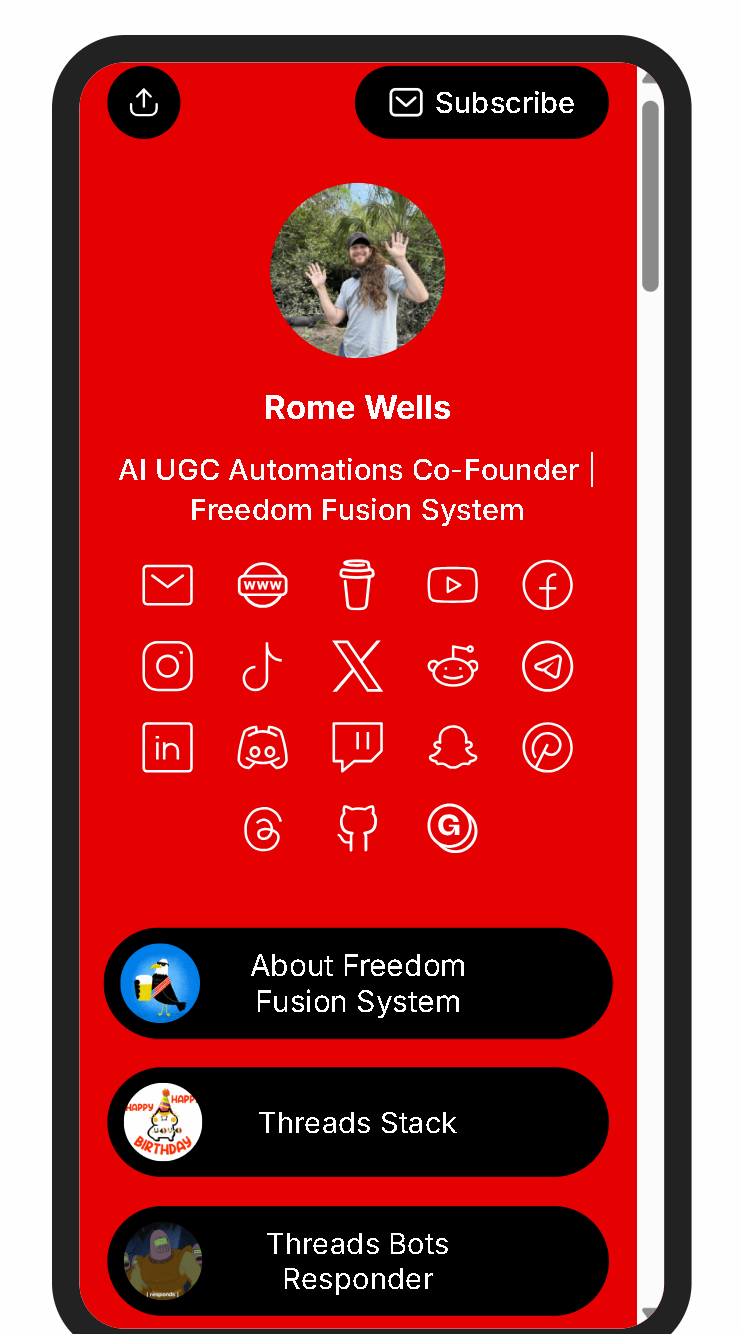Open About Freedom Fusion System link
Viewport: 740px width, 1334px height.
point(358,983)
